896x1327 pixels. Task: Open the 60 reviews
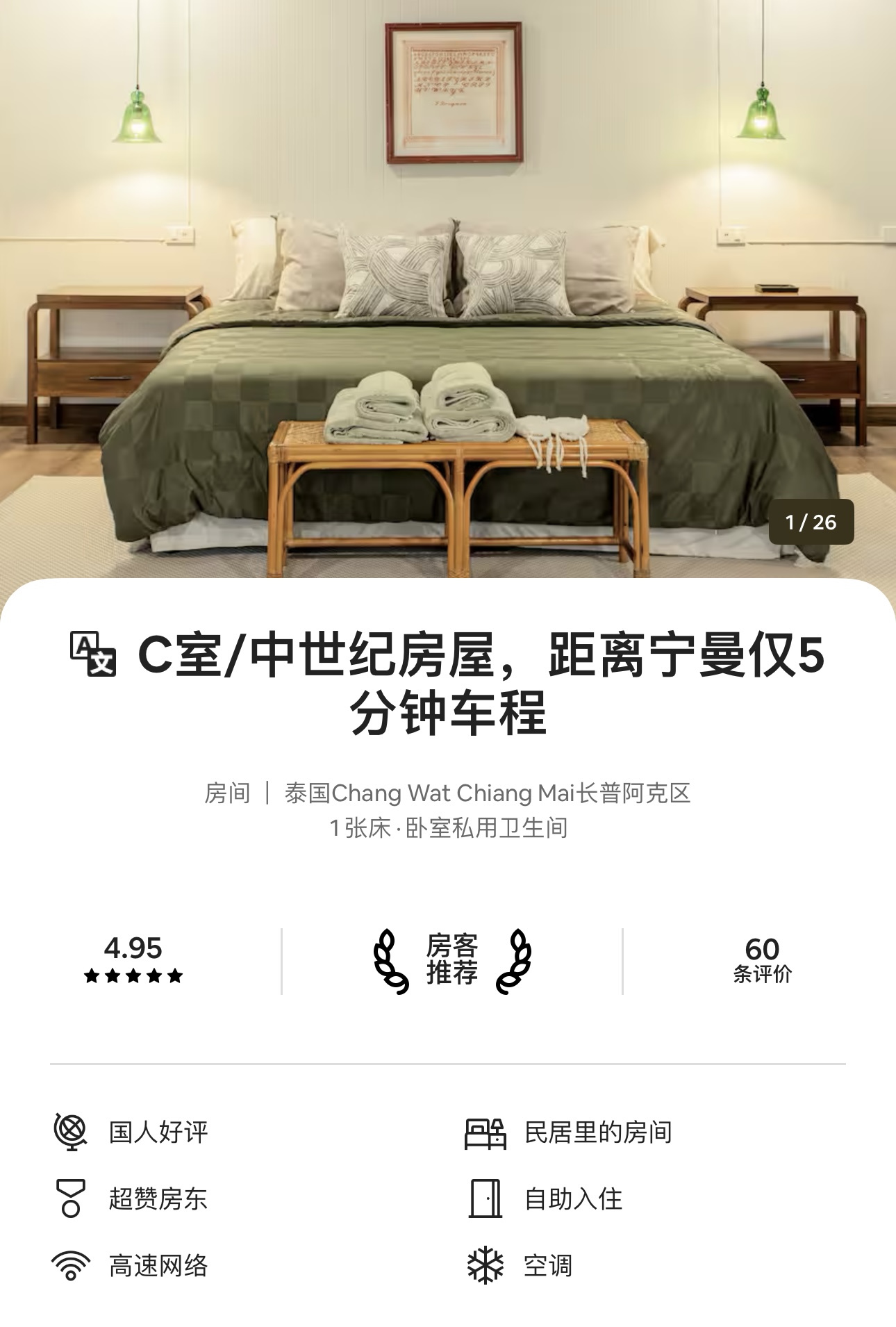(x=762, y=960)
